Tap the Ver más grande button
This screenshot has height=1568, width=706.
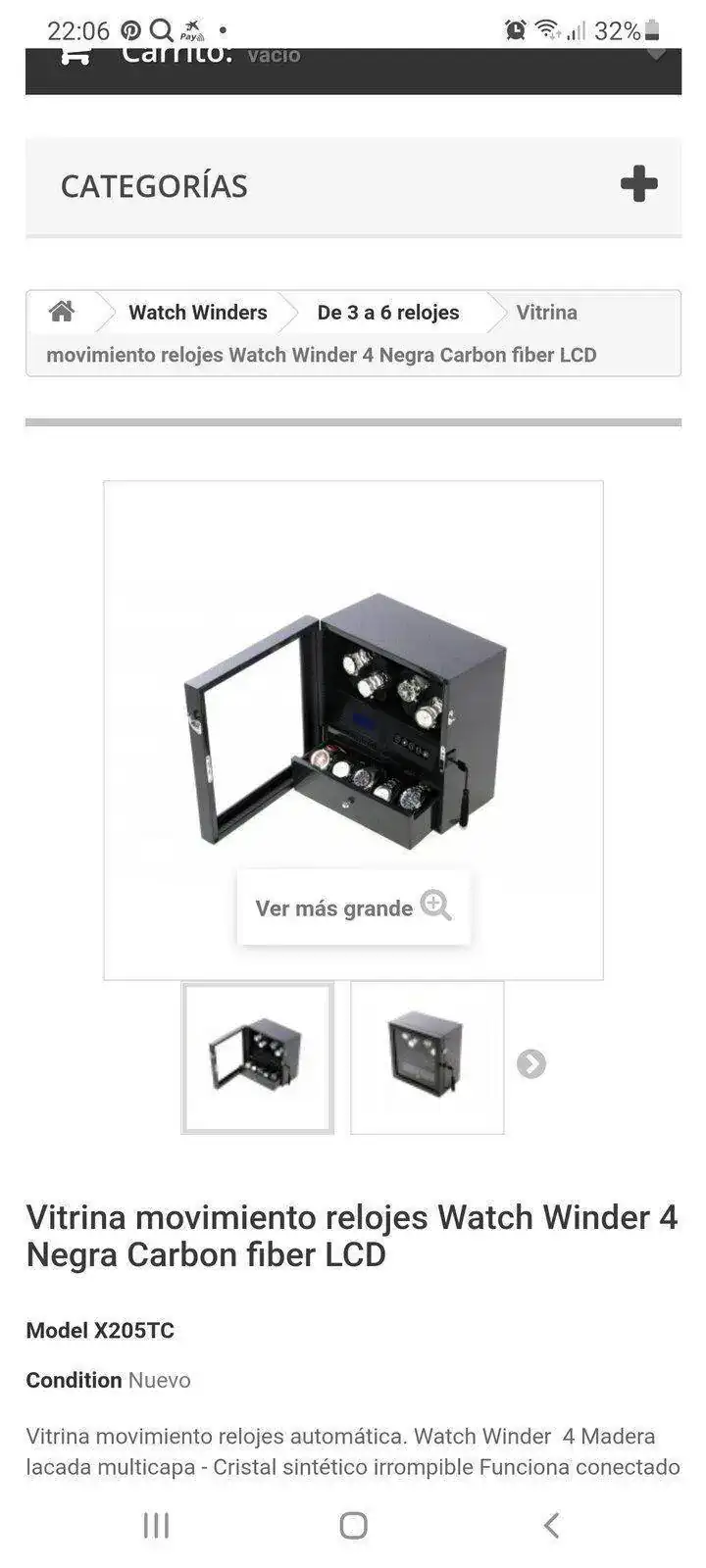tap(353, 907)
